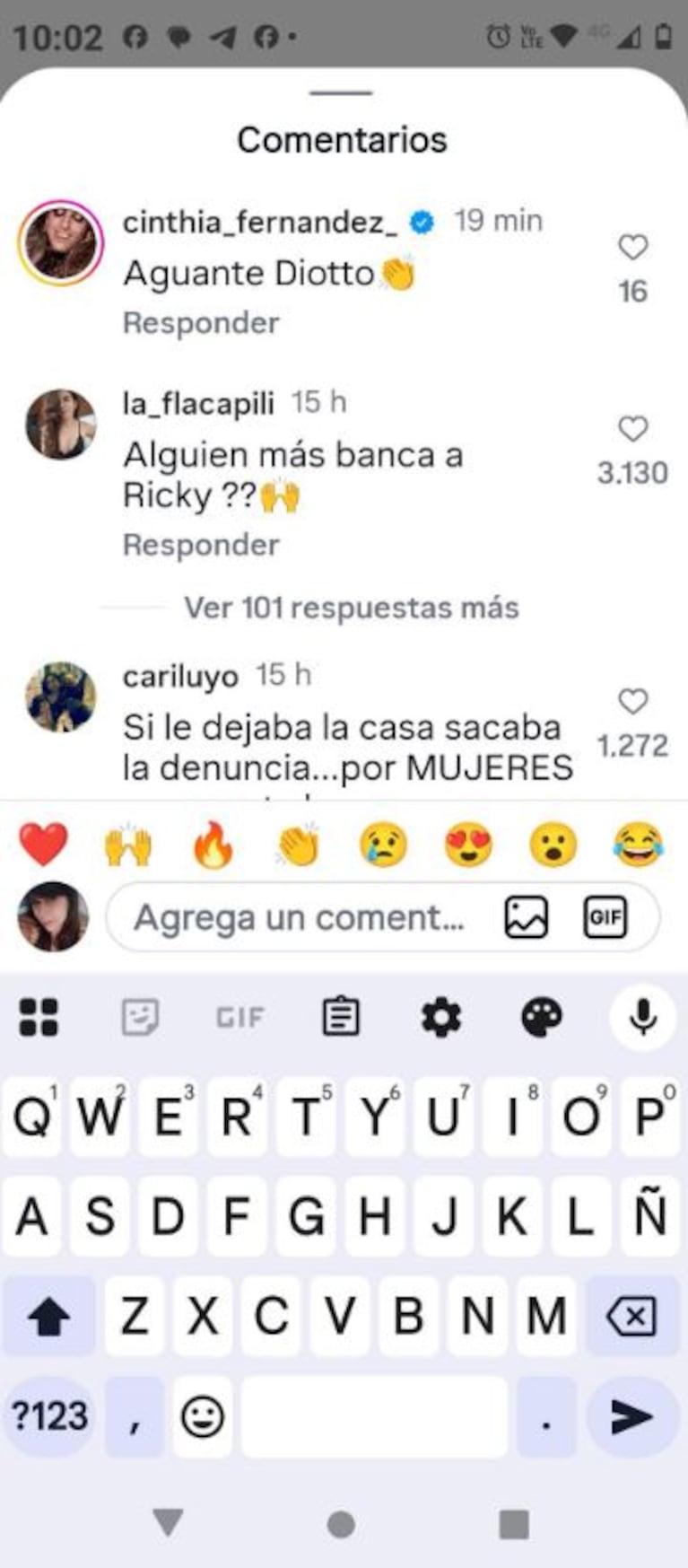This screenshot has height=1568, width=688.
Task: Focus the Agrega un comentario field
Action: (300, 917)
